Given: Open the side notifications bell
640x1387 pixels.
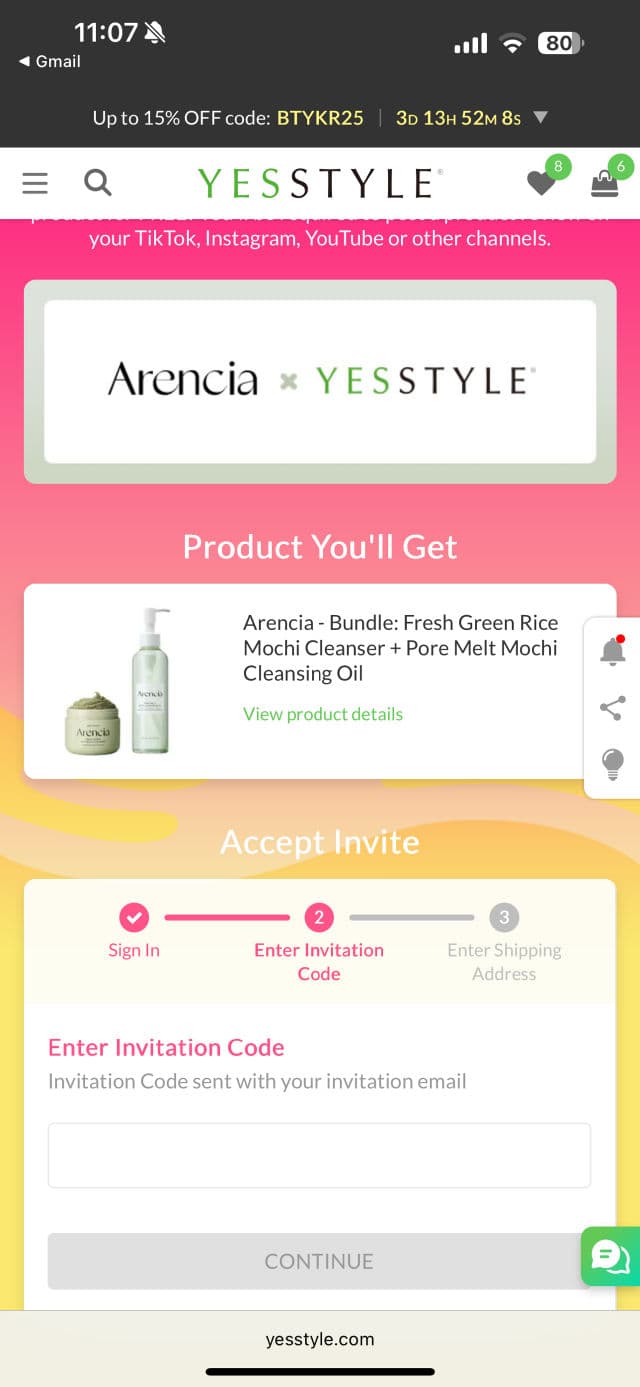Looking at the screenshot, I should [x=612, y=652].
